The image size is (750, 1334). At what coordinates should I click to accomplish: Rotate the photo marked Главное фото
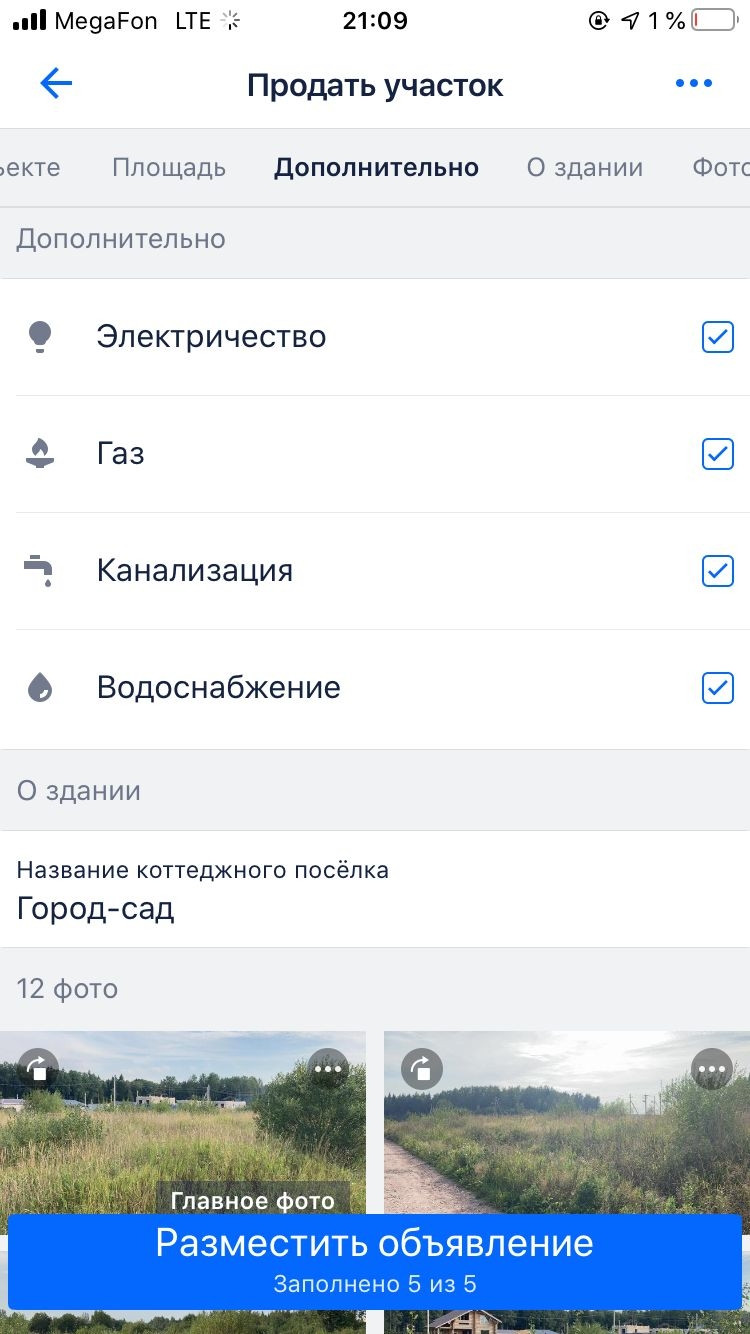tap(38, 1069)
